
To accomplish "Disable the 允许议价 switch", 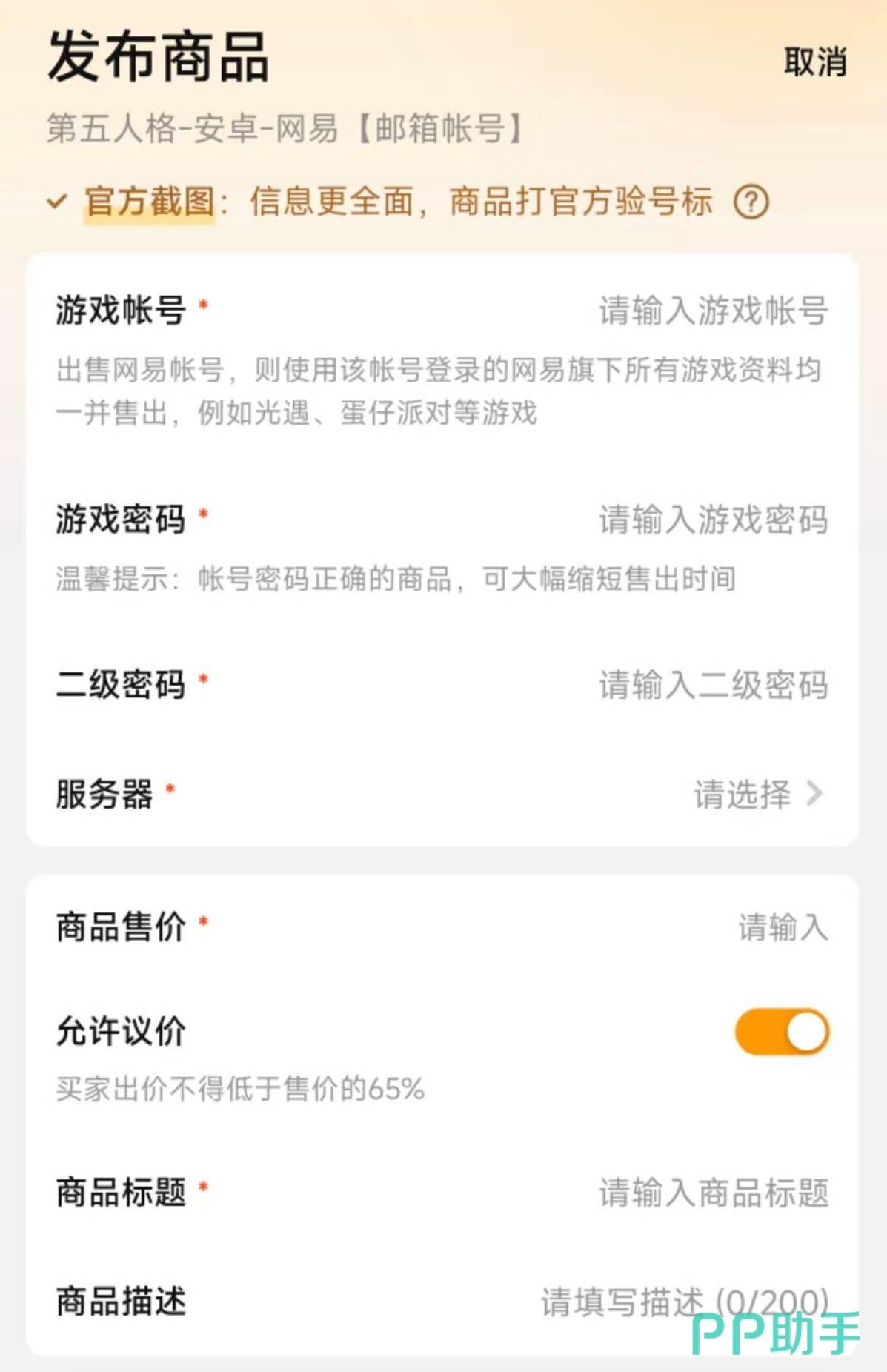I will coord(781,1031).
